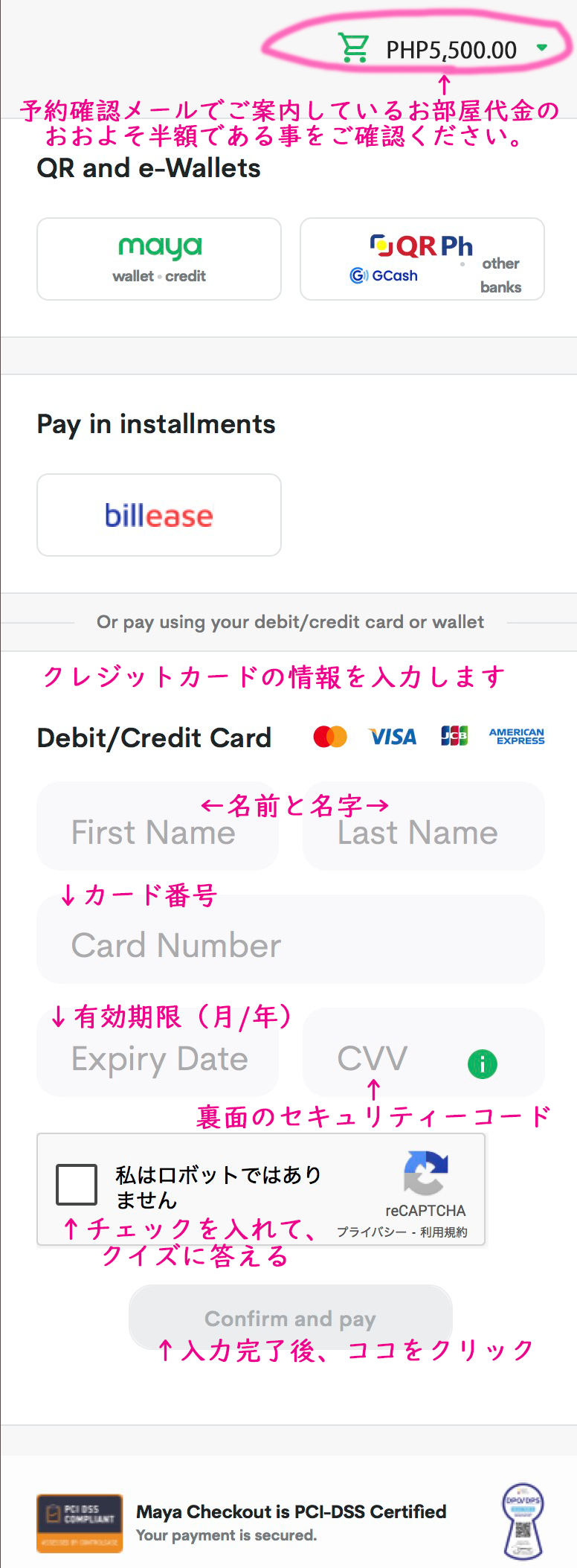Expand the PHP5,500.00 cart summary dropdown

tap(541, 48)
